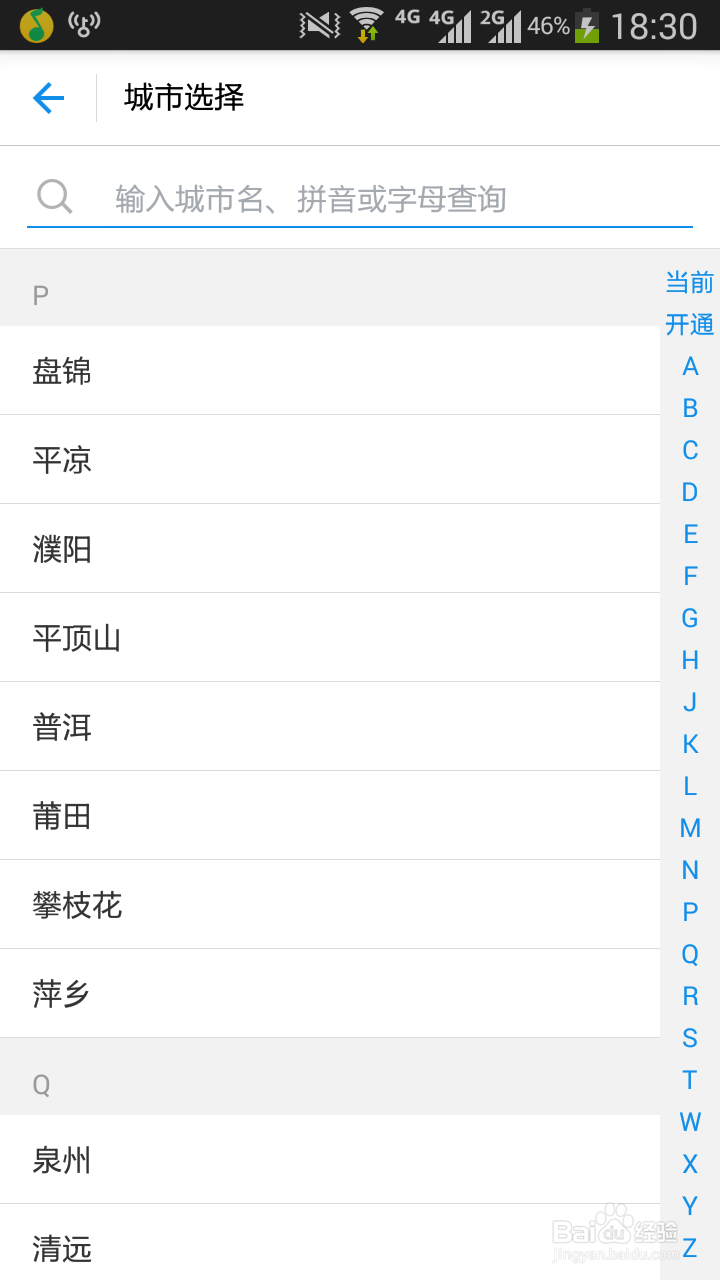The image size is (720, 1280).
Task: Click the back arrow to exit city selection
Action: click(x=48, y=98)
